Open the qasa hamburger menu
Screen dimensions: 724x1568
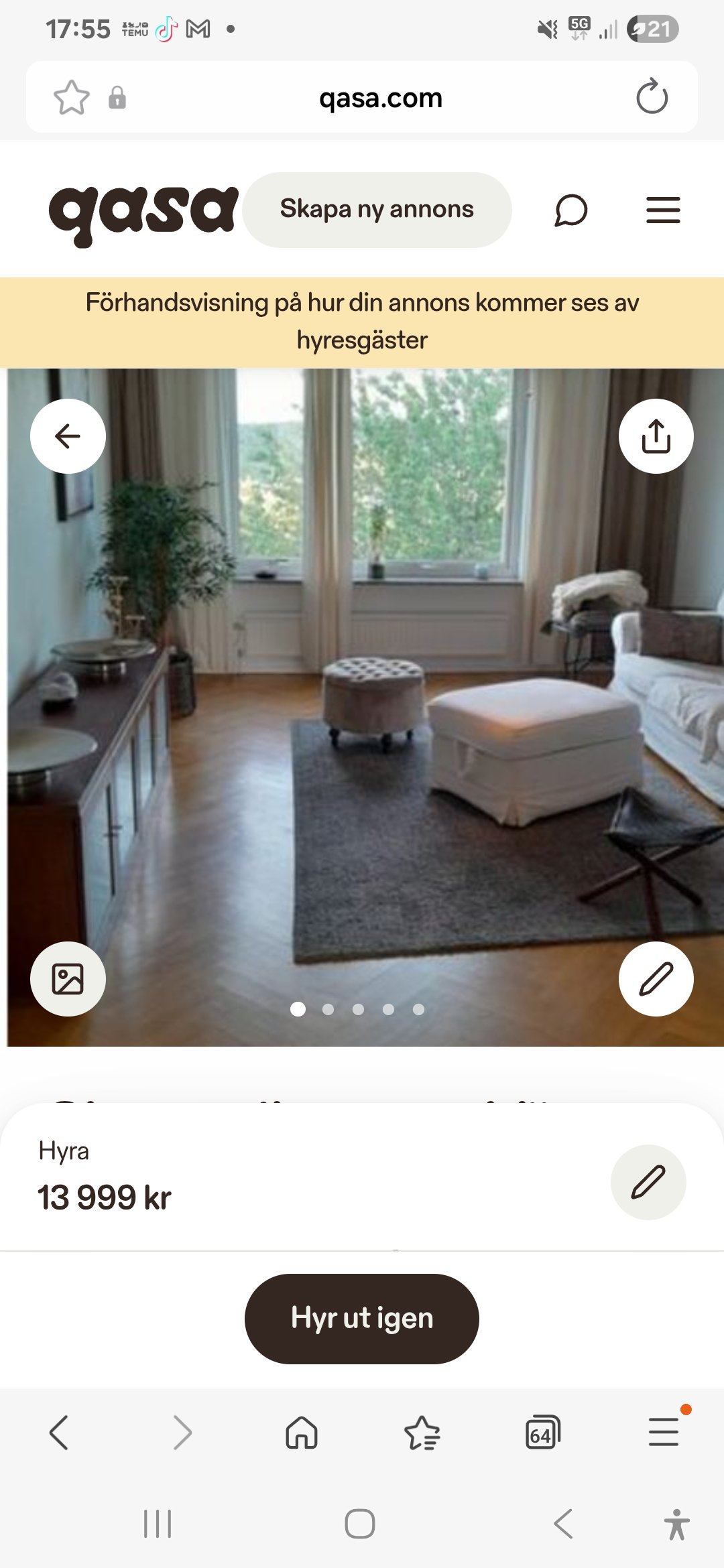(x=663, y=209)
